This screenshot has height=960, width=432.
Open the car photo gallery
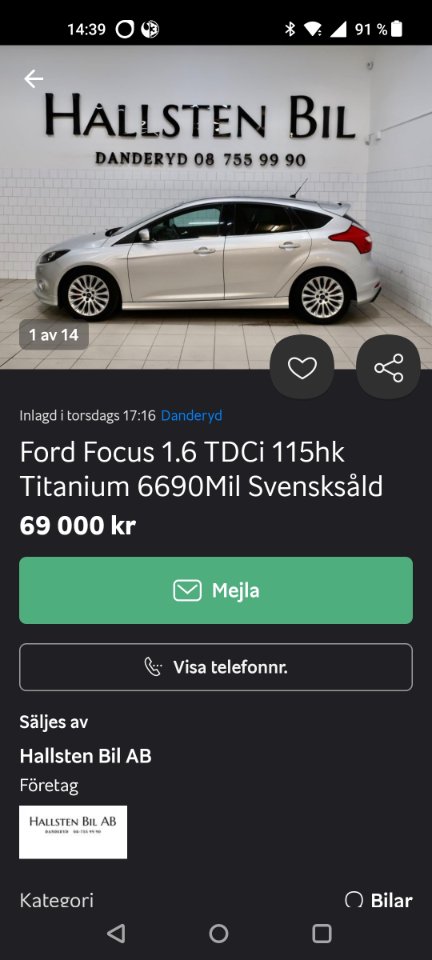coord(216,207)
